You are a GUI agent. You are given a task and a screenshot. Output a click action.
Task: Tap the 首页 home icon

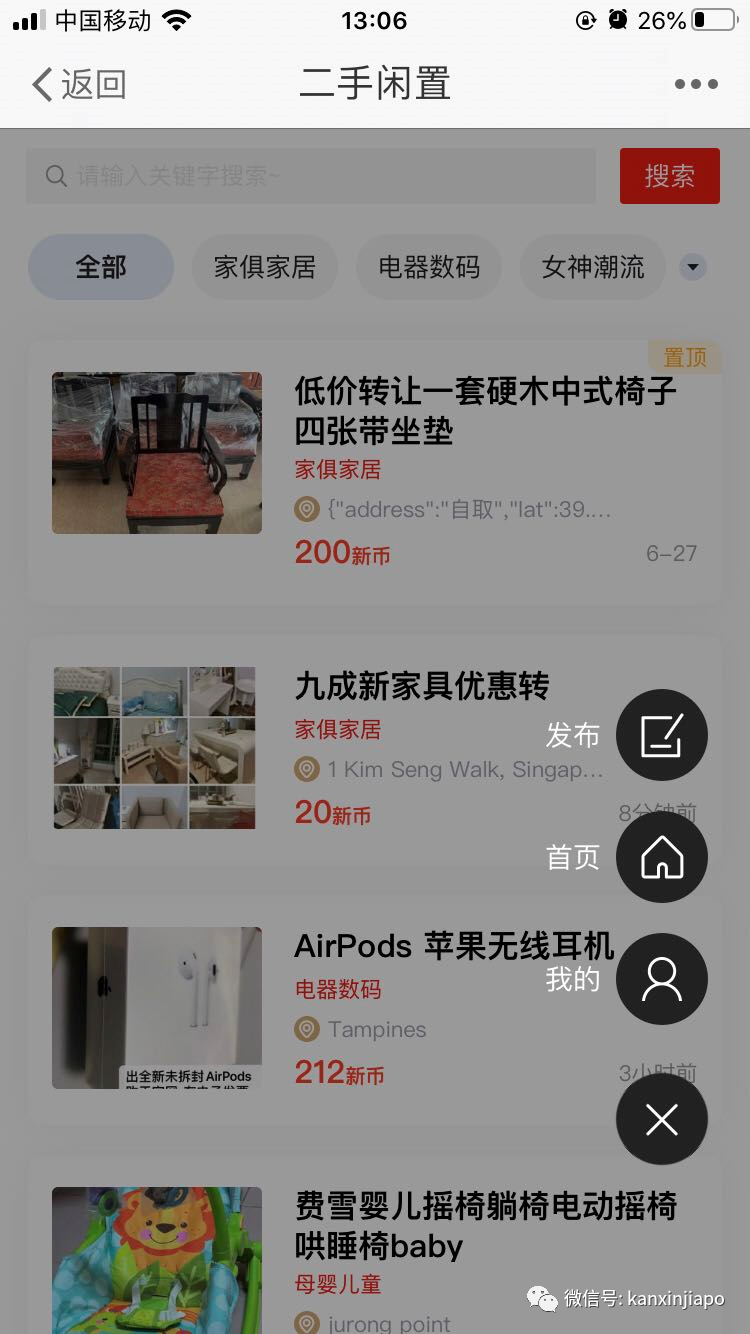(661, 857)
